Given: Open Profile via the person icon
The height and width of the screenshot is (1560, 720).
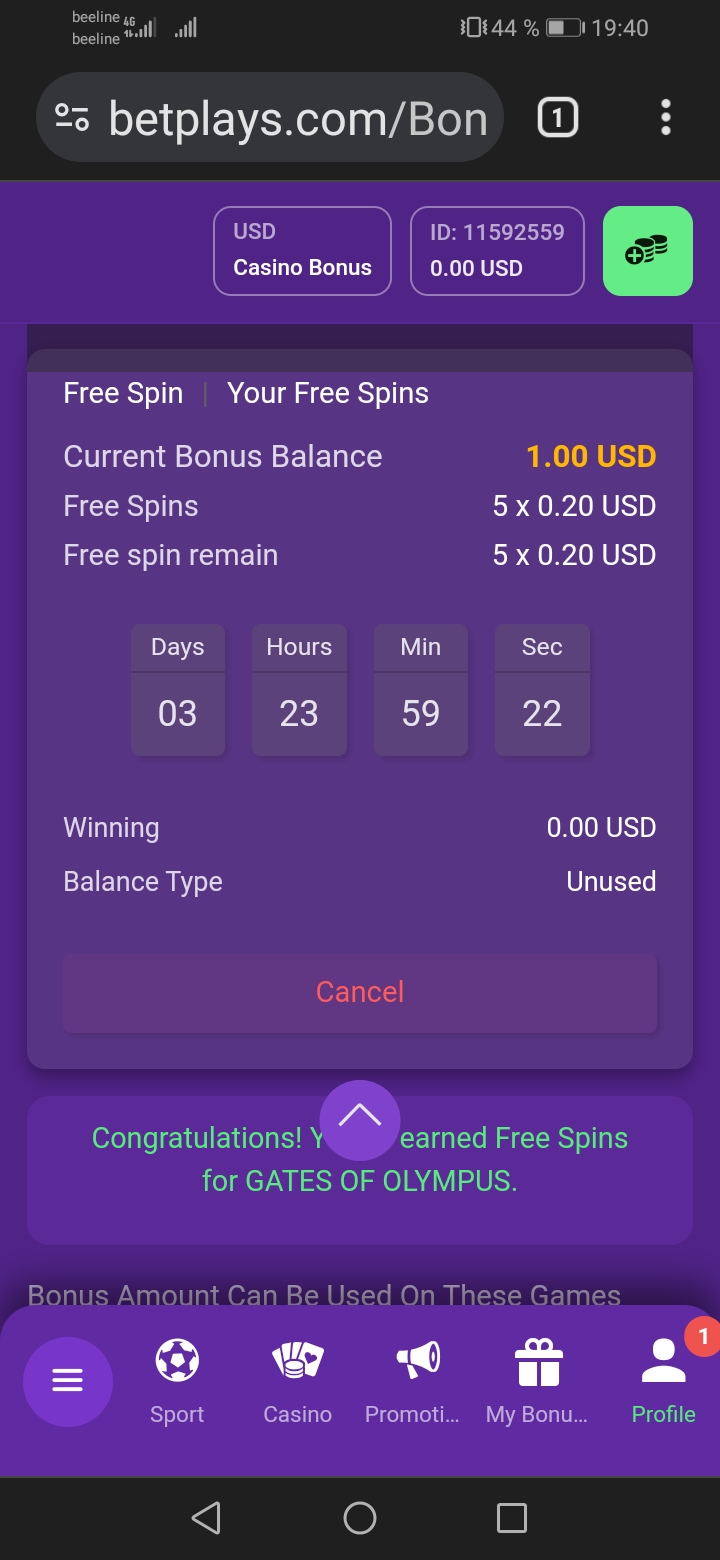Looking at the screenshot, I should pyautogui.click(x=662, y=1360).
